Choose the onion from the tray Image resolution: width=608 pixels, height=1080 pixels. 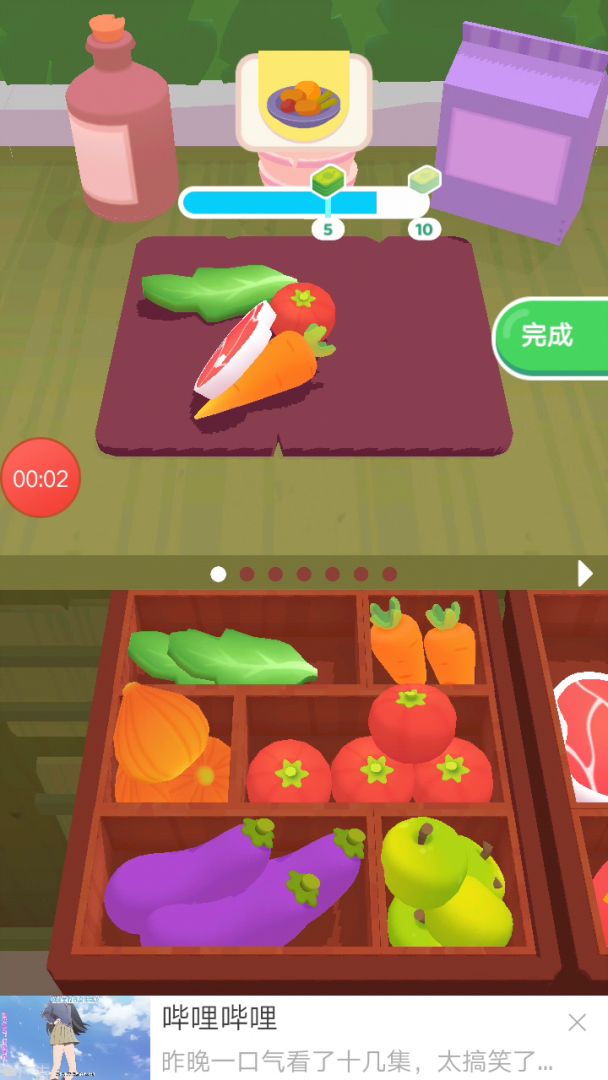[x=169, y=742]
